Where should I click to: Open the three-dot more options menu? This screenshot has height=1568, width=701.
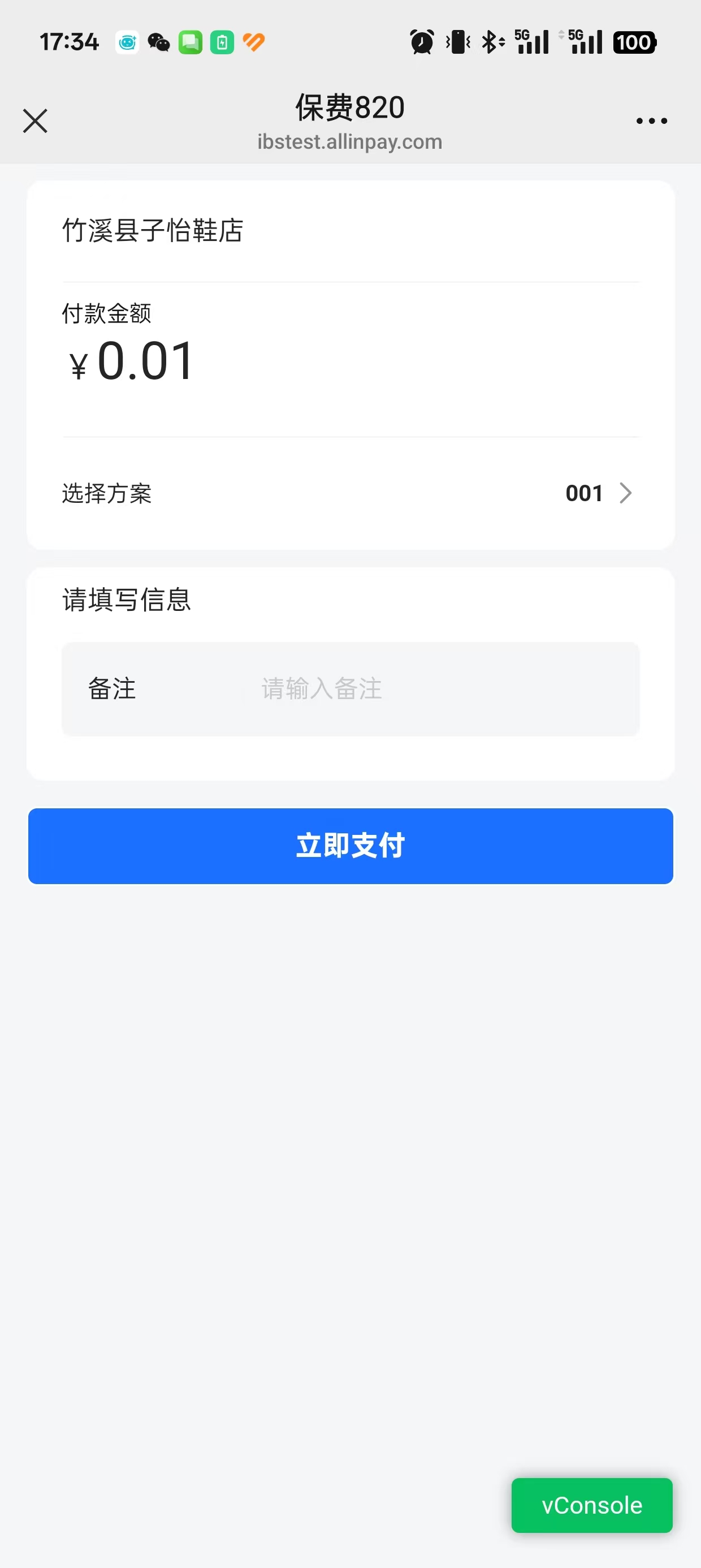click(651, 120)
